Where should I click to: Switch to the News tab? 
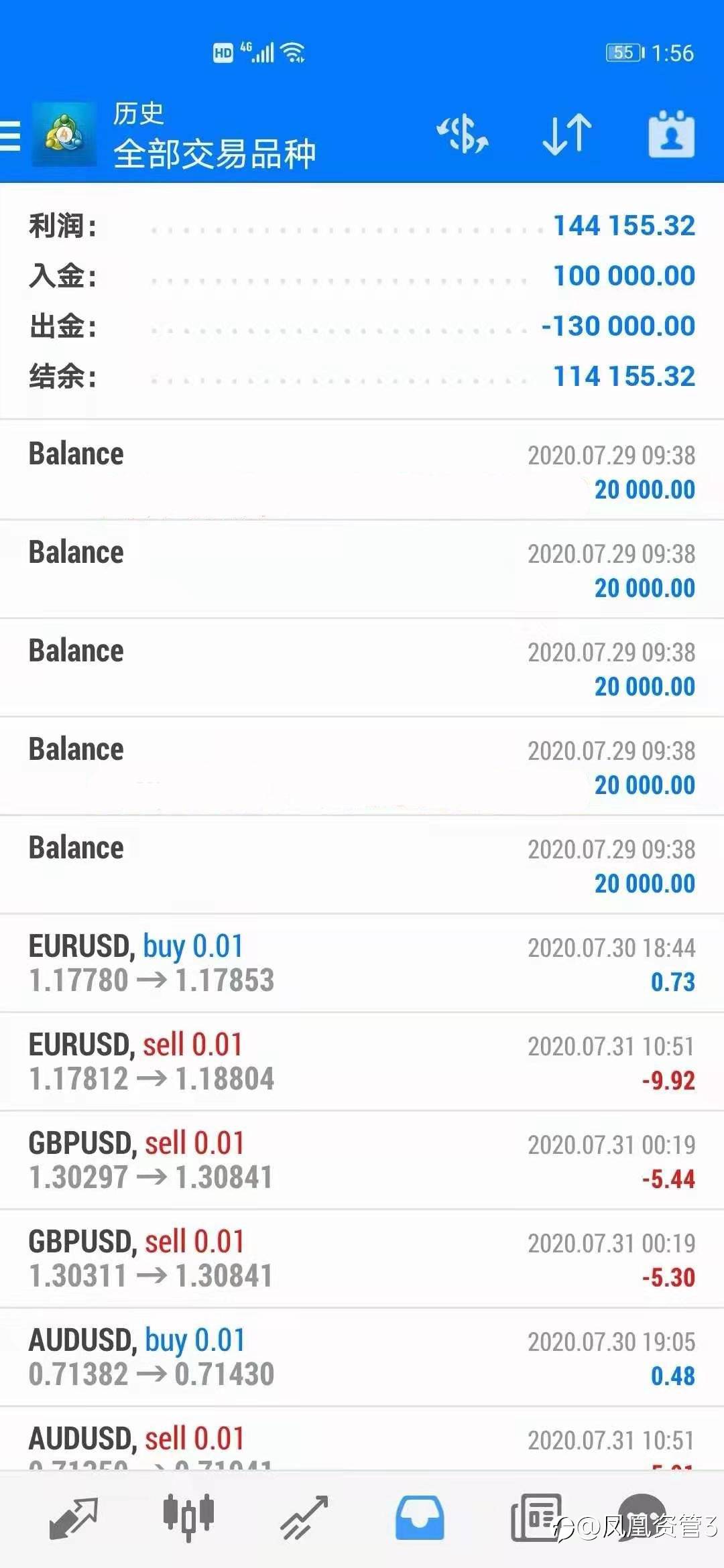coord(536,1518)
